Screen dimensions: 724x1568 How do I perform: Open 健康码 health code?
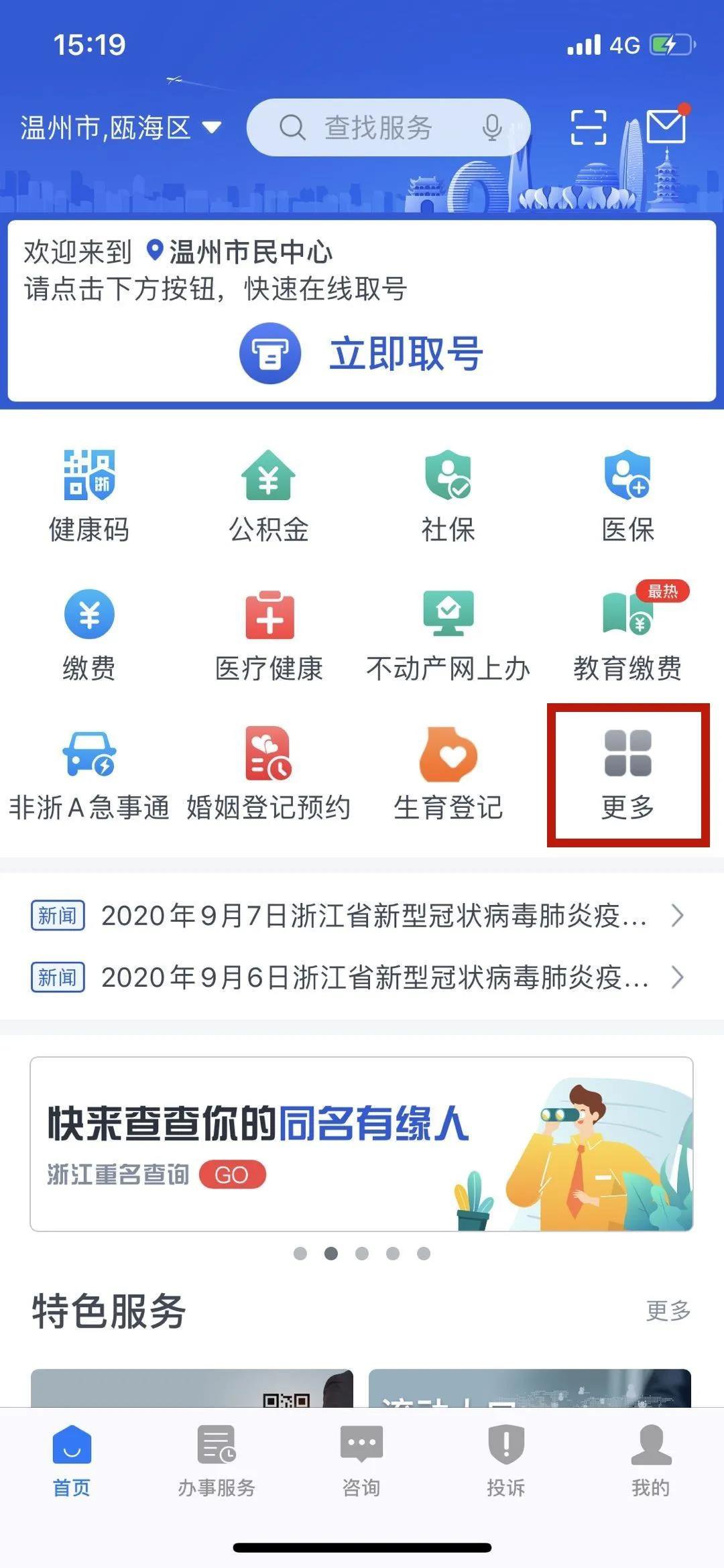click(89, 496)
